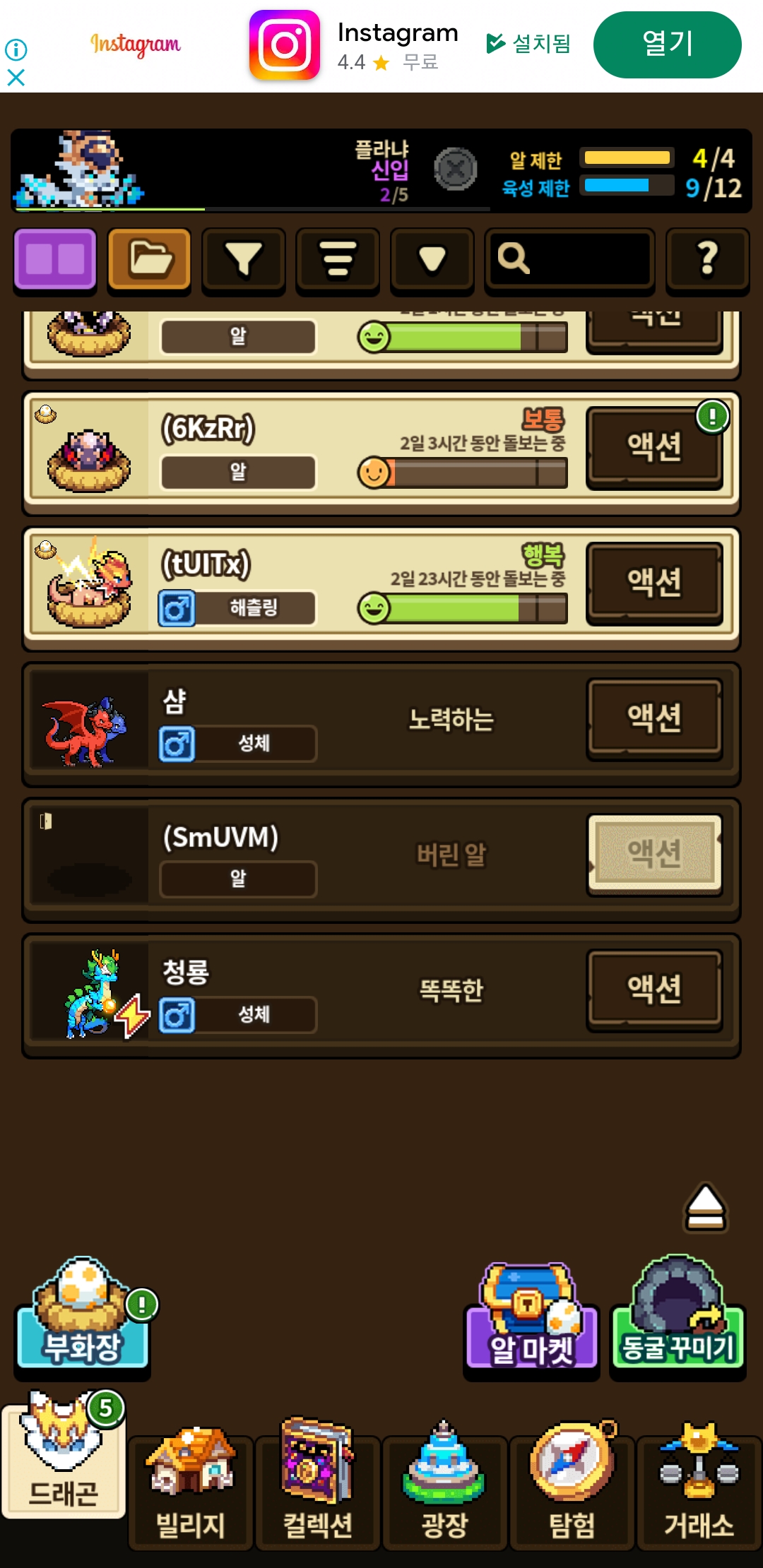Open the funnel filter options
Image resolution: width=763 pixels, height=1568 pixels.
coord(243,259)
